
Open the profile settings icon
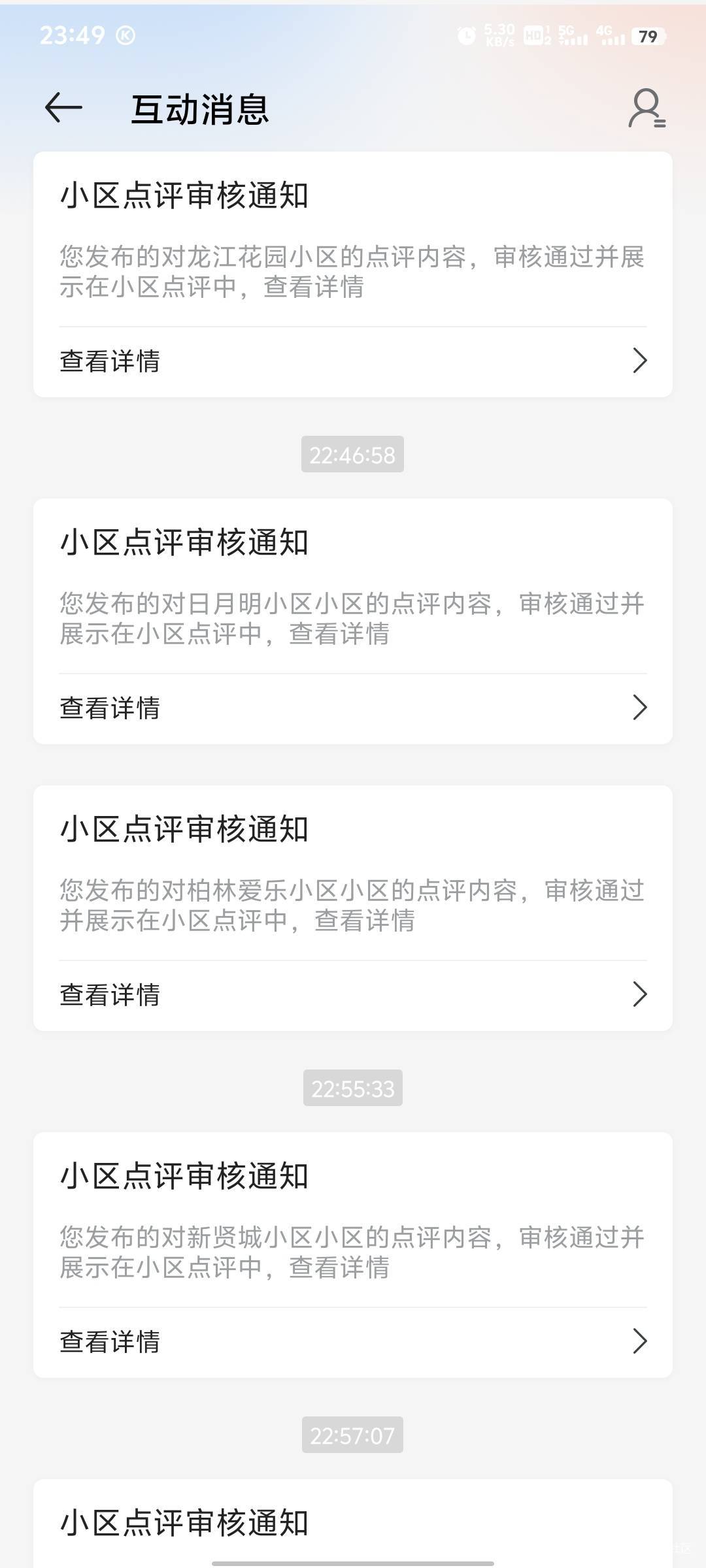[647, 108]
